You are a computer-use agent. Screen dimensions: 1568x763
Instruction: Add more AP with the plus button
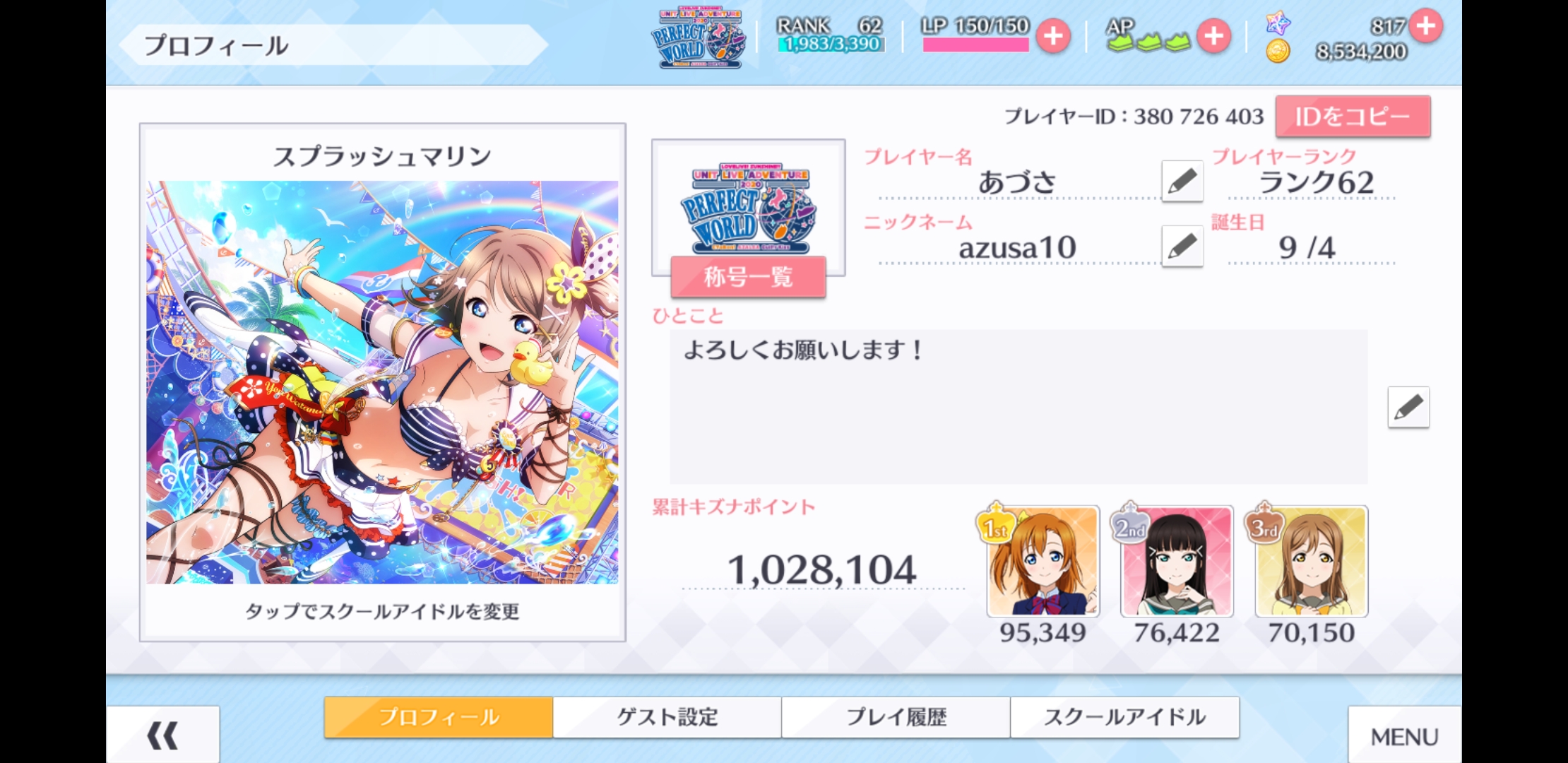pyautogui.click(x=1213, y=37)
